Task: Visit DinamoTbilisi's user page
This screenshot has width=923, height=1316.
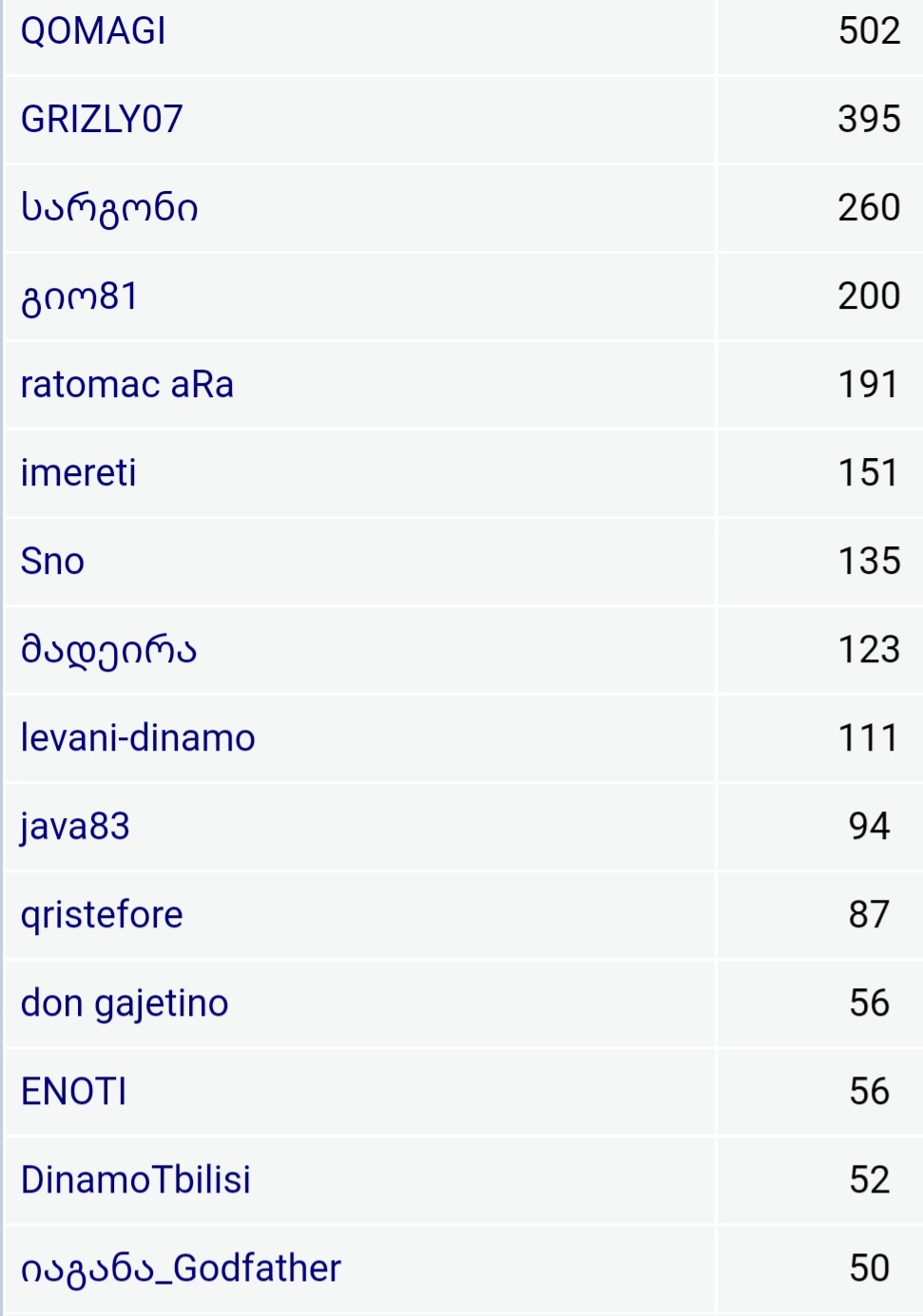Action: tap(136, 1180)
